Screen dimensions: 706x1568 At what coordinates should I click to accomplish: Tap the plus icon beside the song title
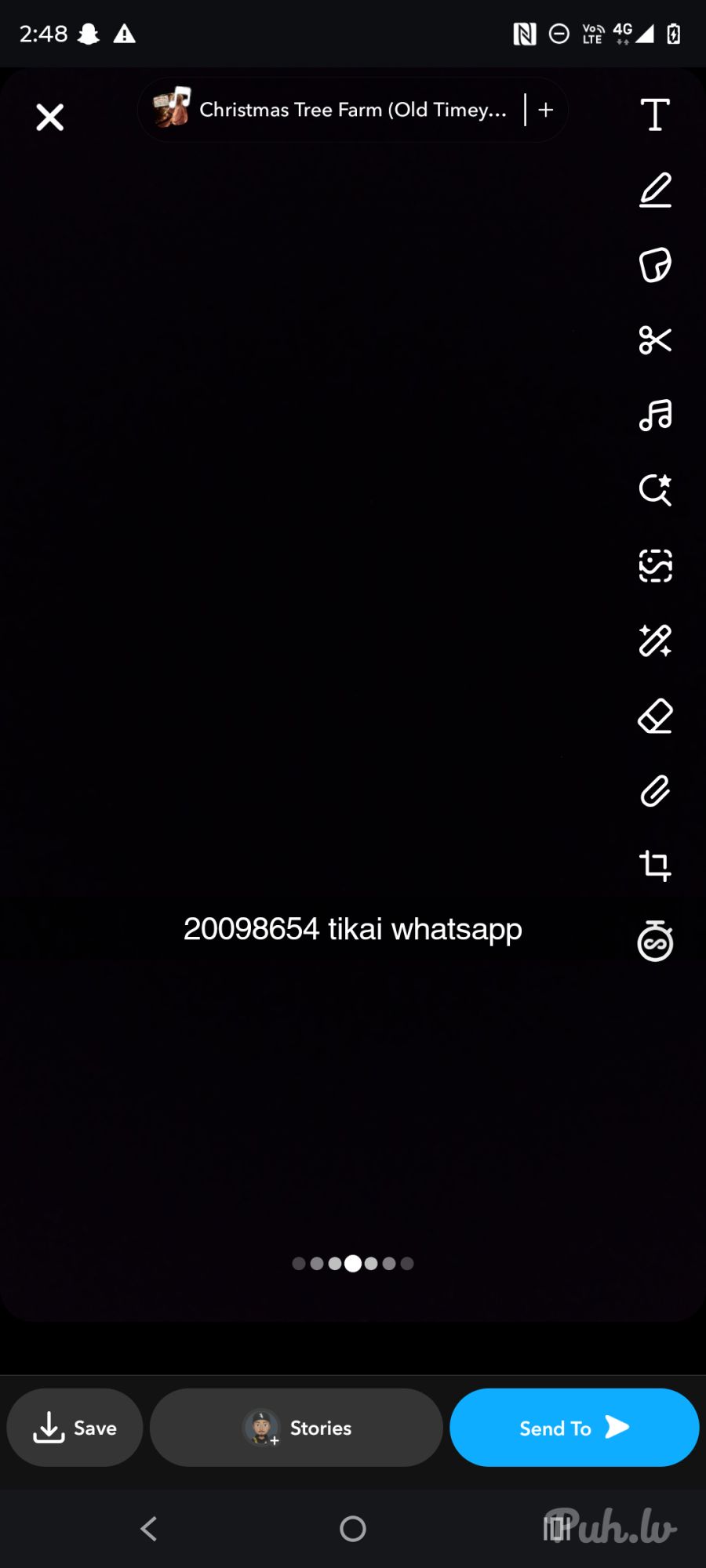click(546, 110)
